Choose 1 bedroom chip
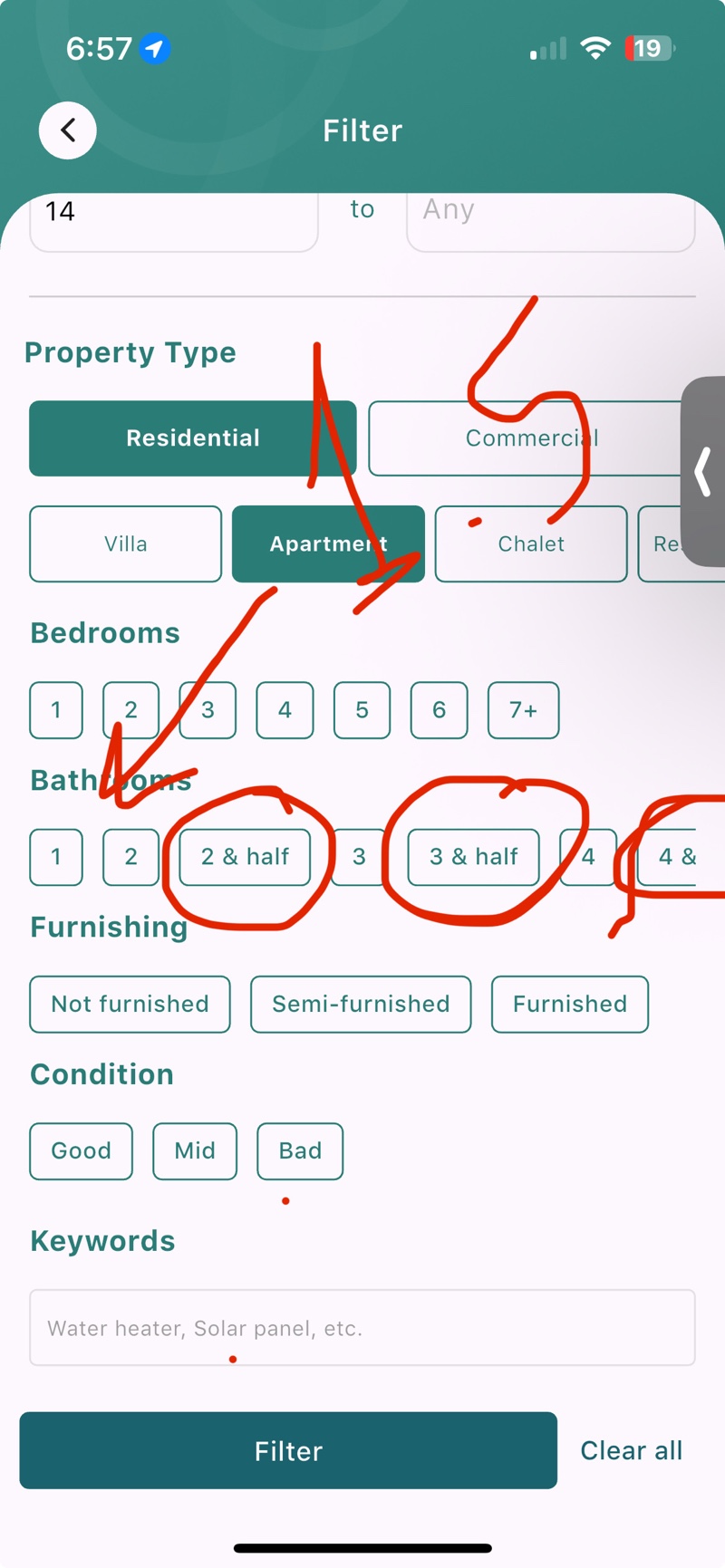725x1568 pixels. [x=56, y=710]
